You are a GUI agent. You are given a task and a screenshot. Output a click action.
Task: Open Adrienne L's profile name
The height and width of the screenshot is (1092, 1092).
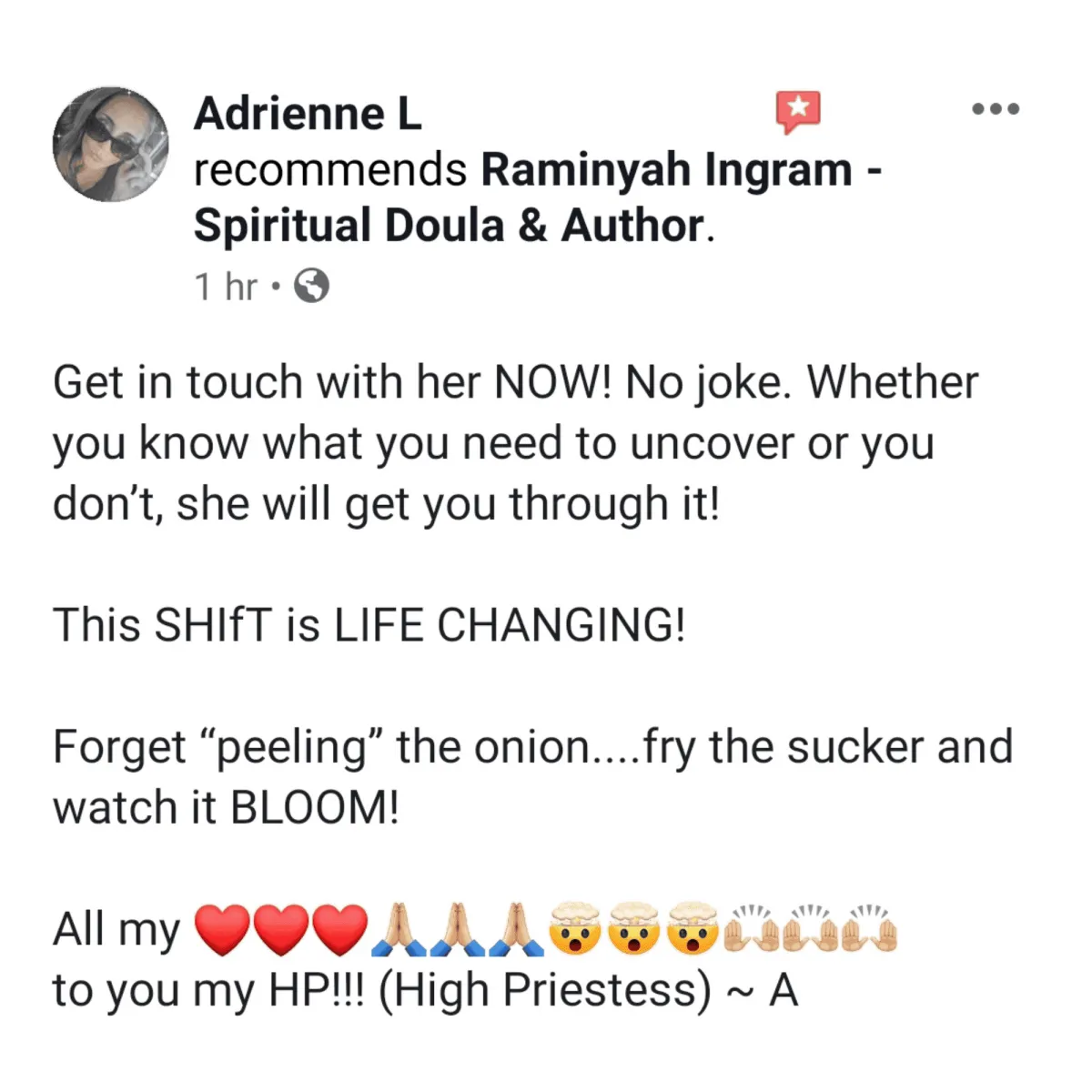pos(308,115)
